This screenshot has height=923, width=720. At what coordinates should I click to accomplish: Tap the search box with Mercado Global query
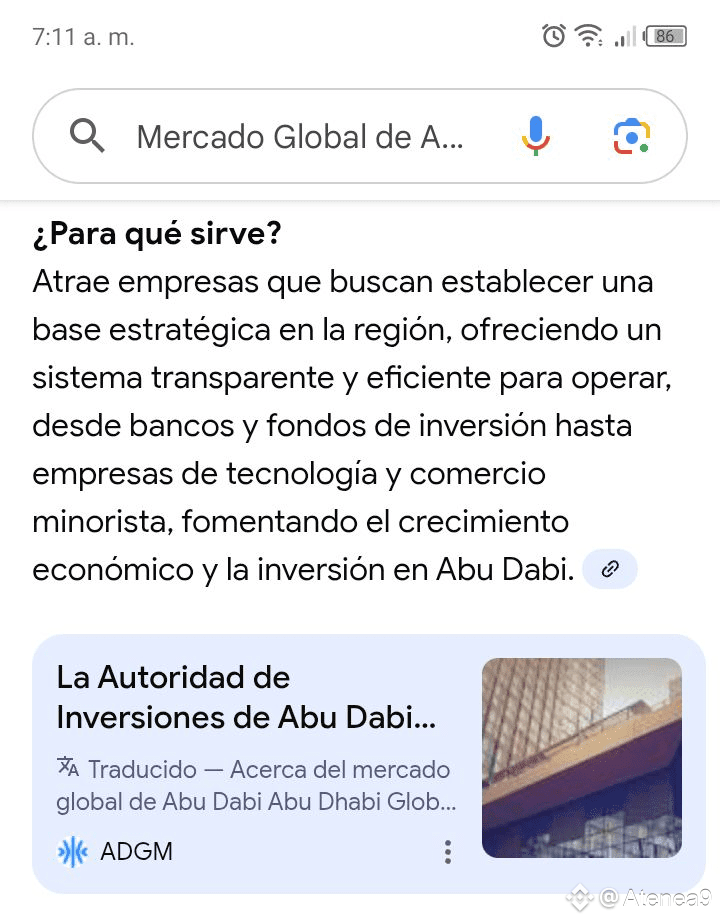pyautogui.click(x=300, y=136)
